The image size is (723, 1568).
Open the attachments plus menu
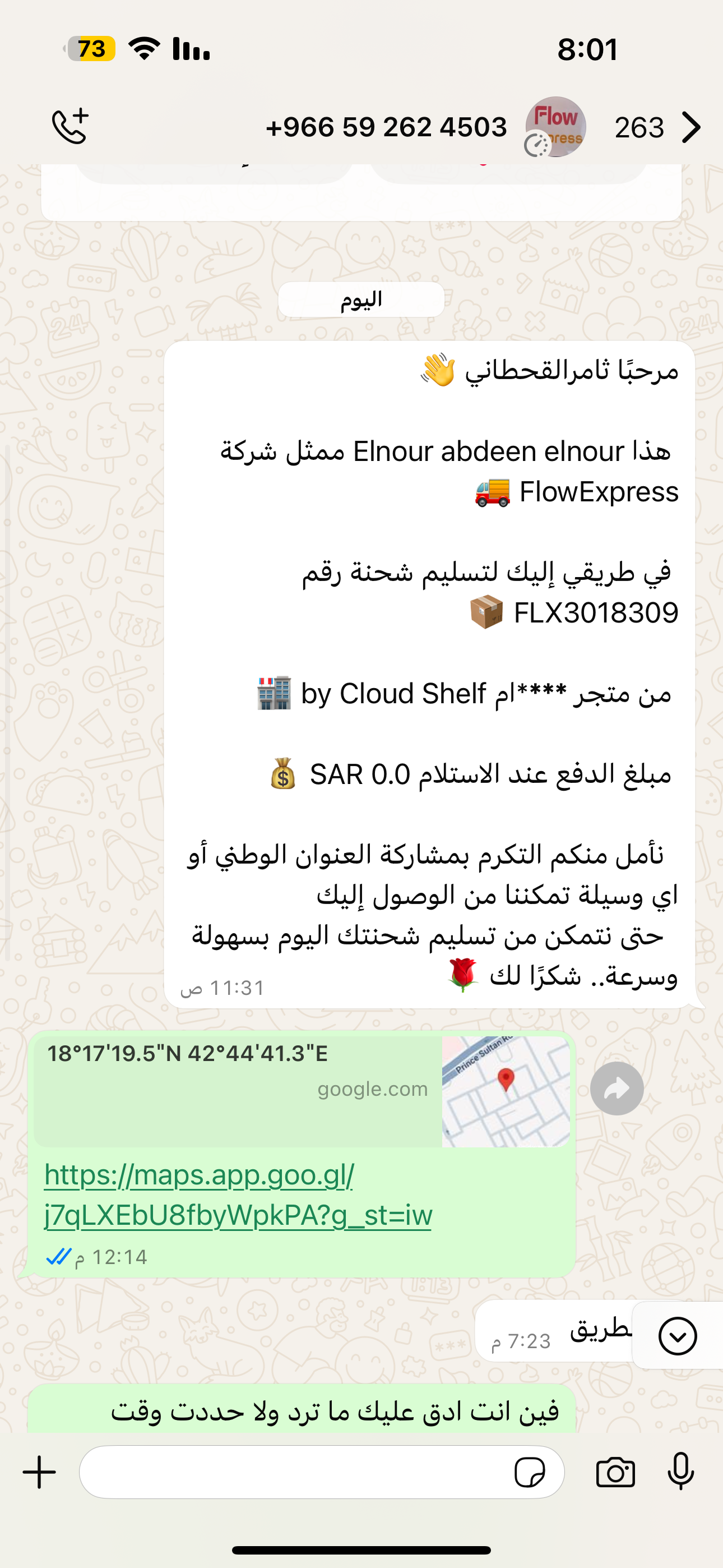(x=40, y=1473)
